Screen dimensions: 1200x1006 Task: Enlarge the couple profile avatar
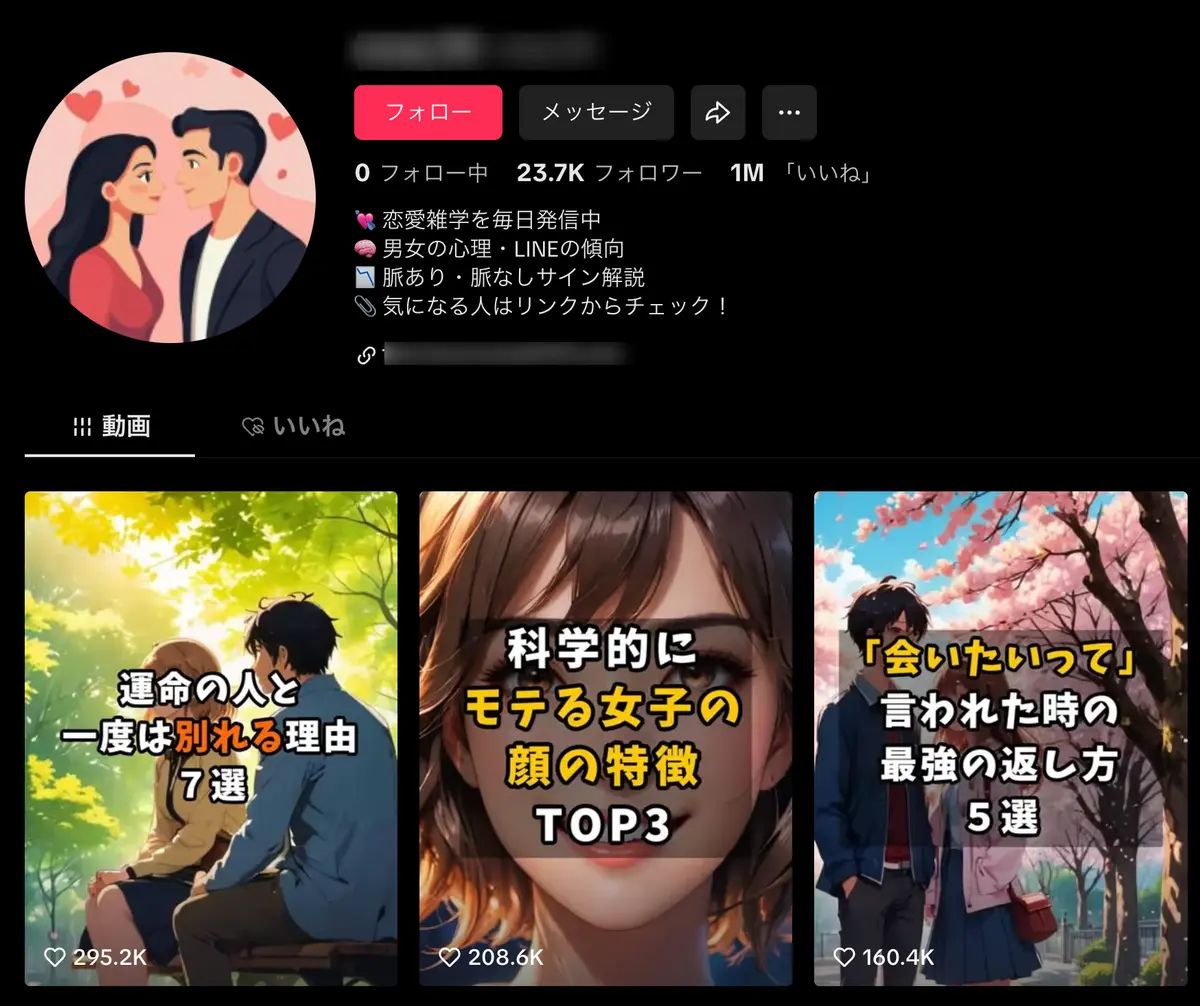pyautogui.click(x=170, y=197)
